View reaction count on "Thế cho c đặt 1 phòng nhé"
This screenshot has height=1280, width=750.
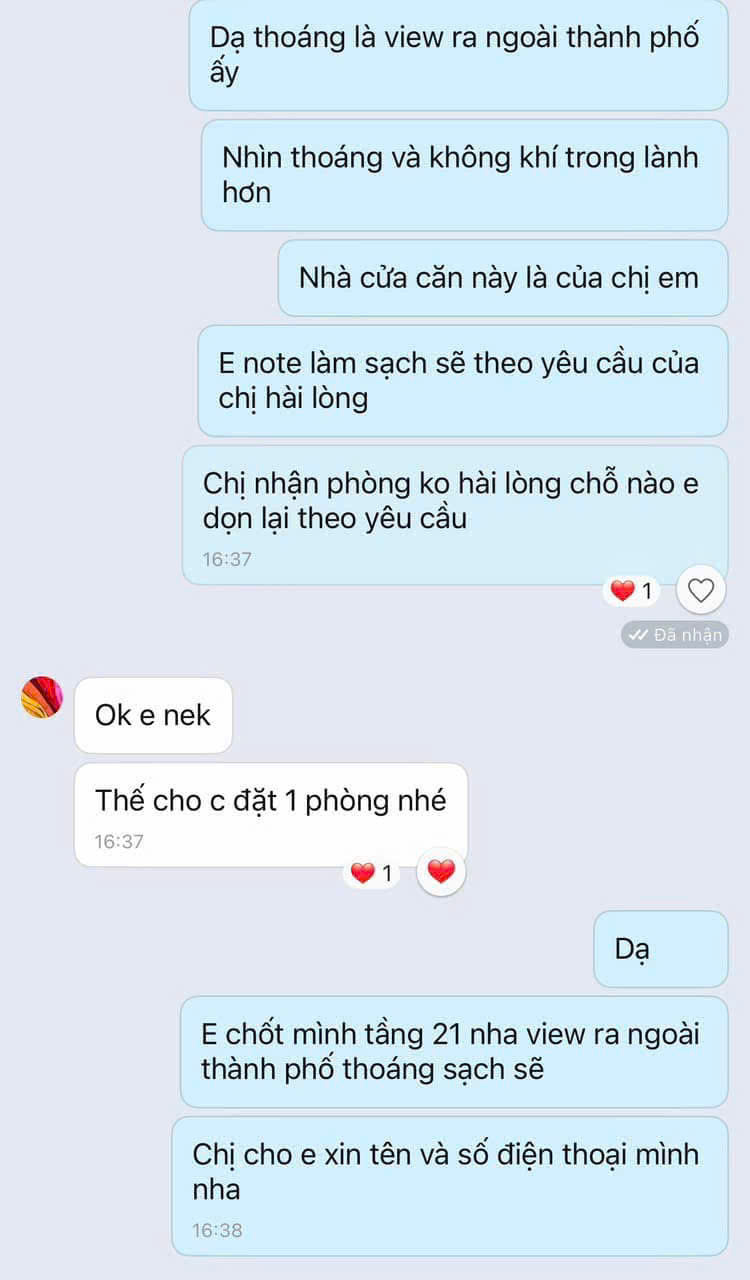click(373, 873)
